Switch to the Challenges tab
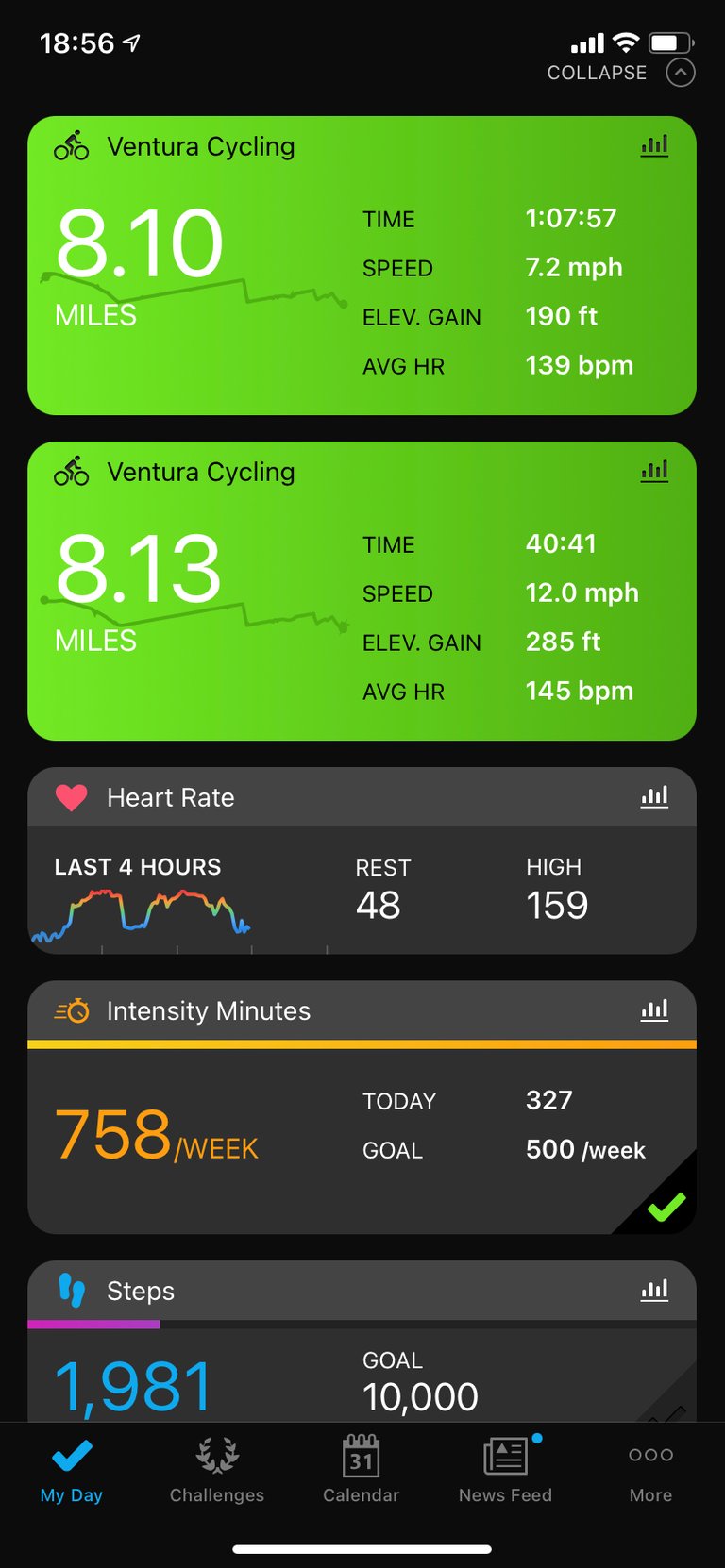Image resolution: width=725 pixels, height=1568 pixels. pyautogui.click(x=217, y=1470)
